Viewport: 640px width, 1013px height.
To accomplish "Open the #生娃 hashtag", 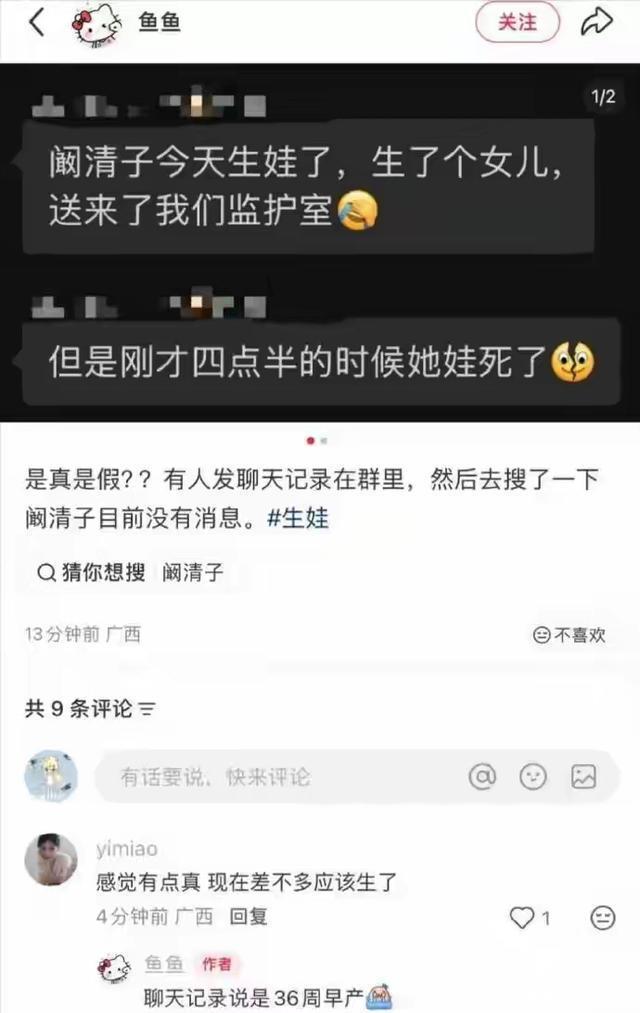I will tap(298, 519).
